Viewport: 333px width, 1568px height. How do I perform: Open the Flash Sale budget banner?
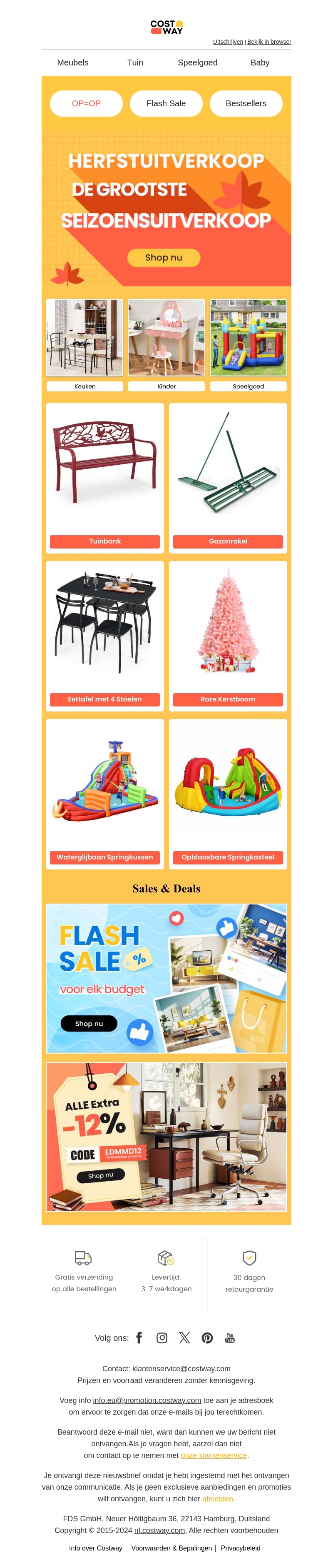tap(166, 978)
